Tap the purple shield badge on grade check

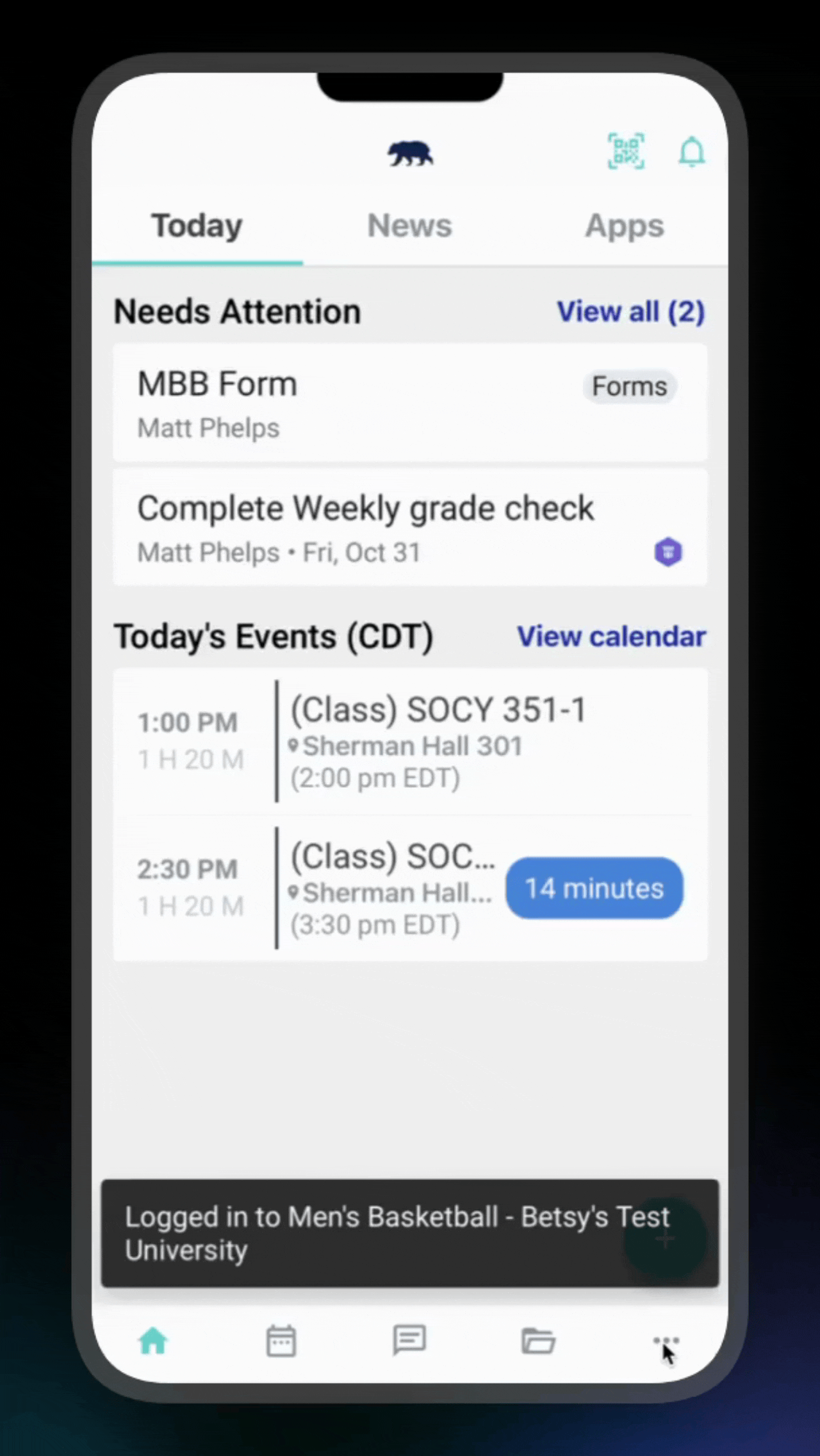pos(668,552)
